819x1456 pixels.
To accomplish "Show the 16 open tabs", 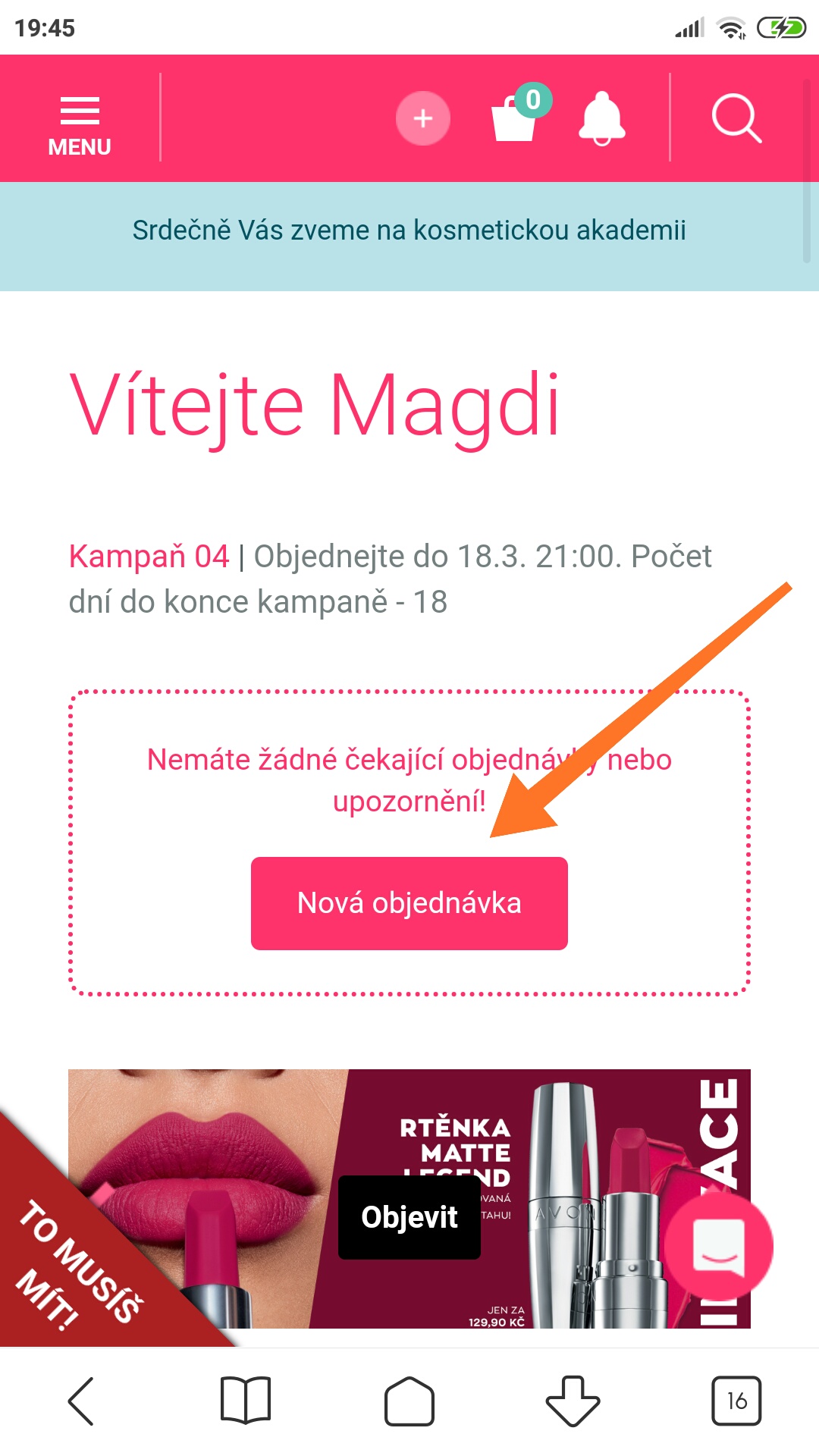I will pyautogui.click(x=736, y=1401).
